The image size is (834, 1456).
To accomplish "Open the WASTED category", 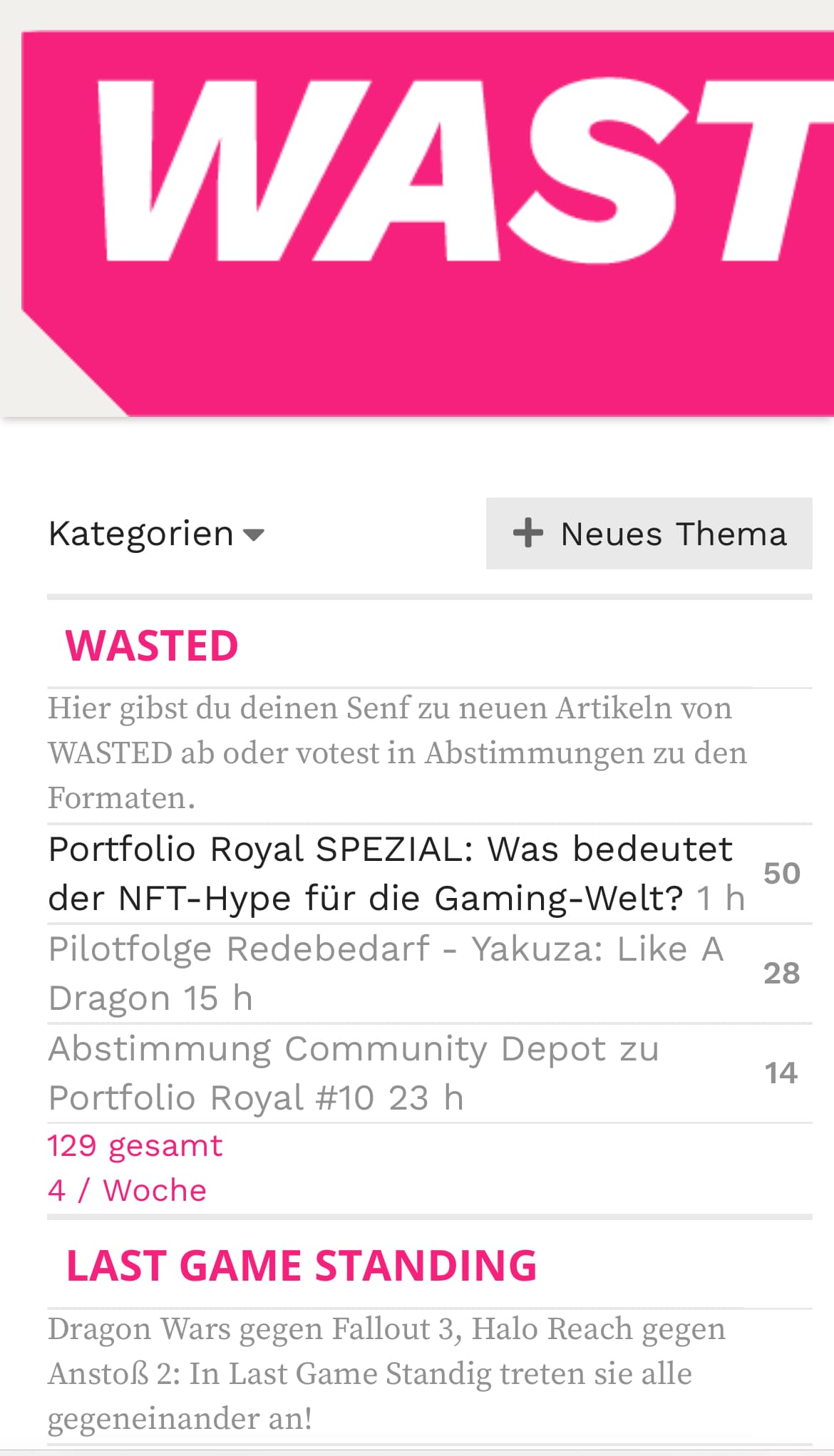I will [x=152, y=646].
